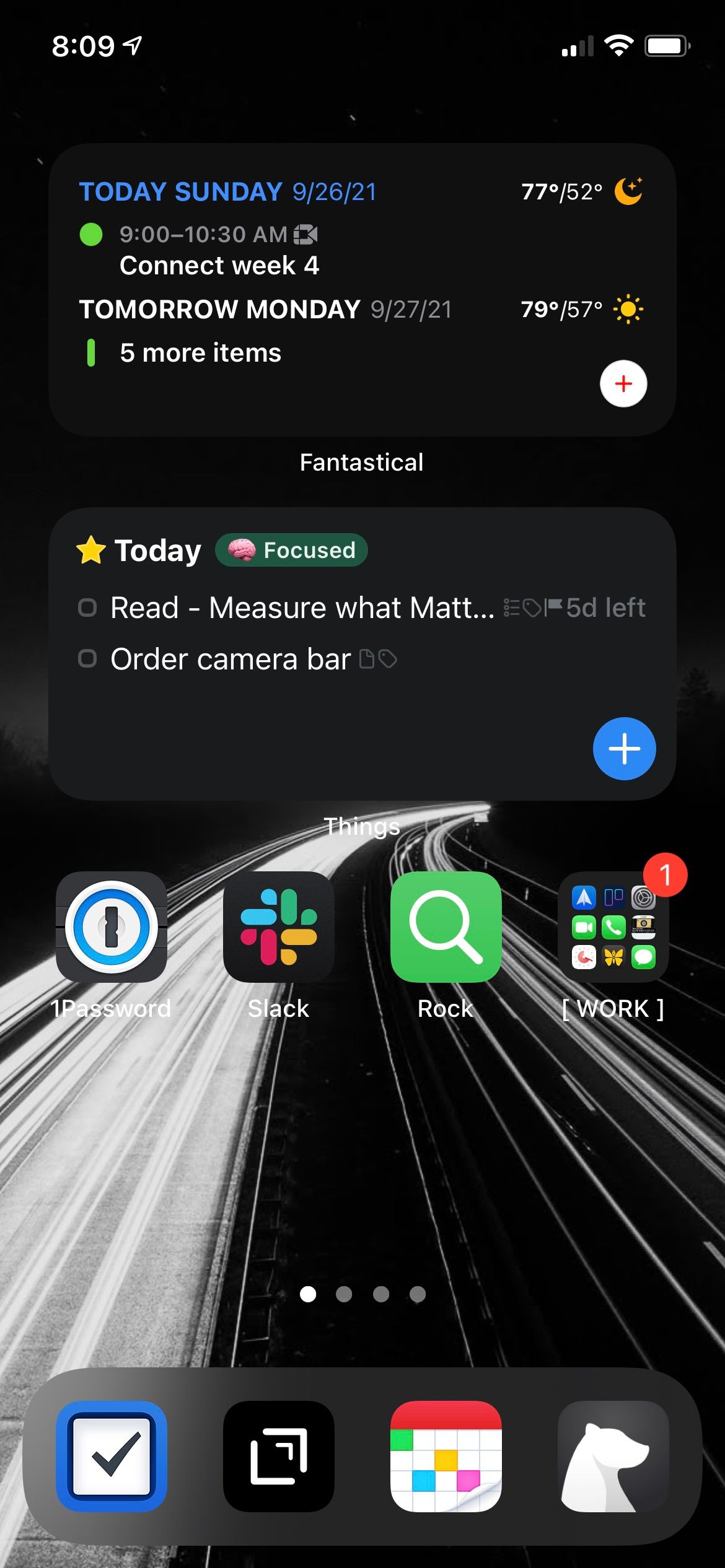Open the Rock search shortcut
The width and height of the screenshot is (725, 1568).
(446, 927)
